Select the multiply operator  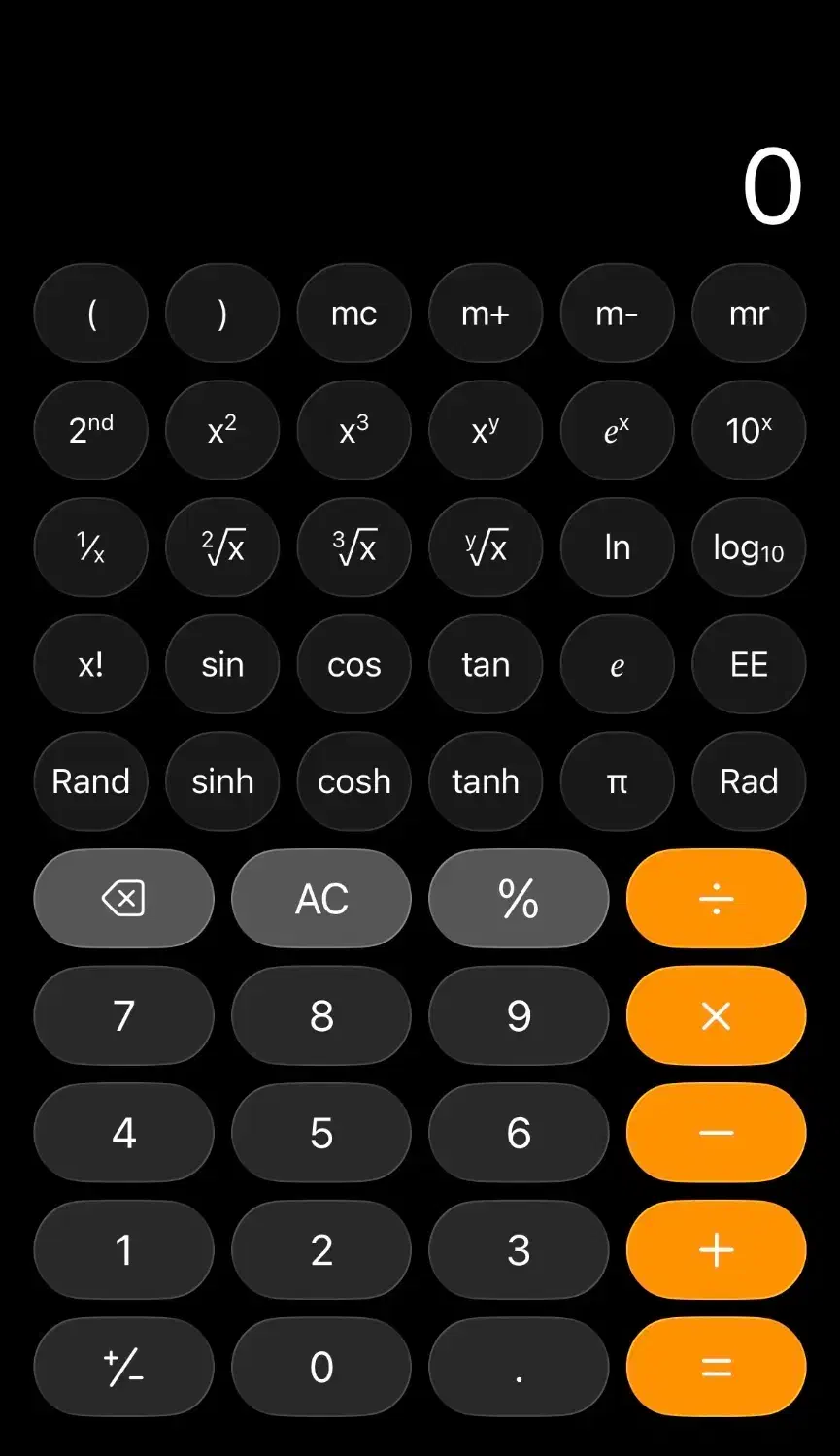[x=716, y=1016]
